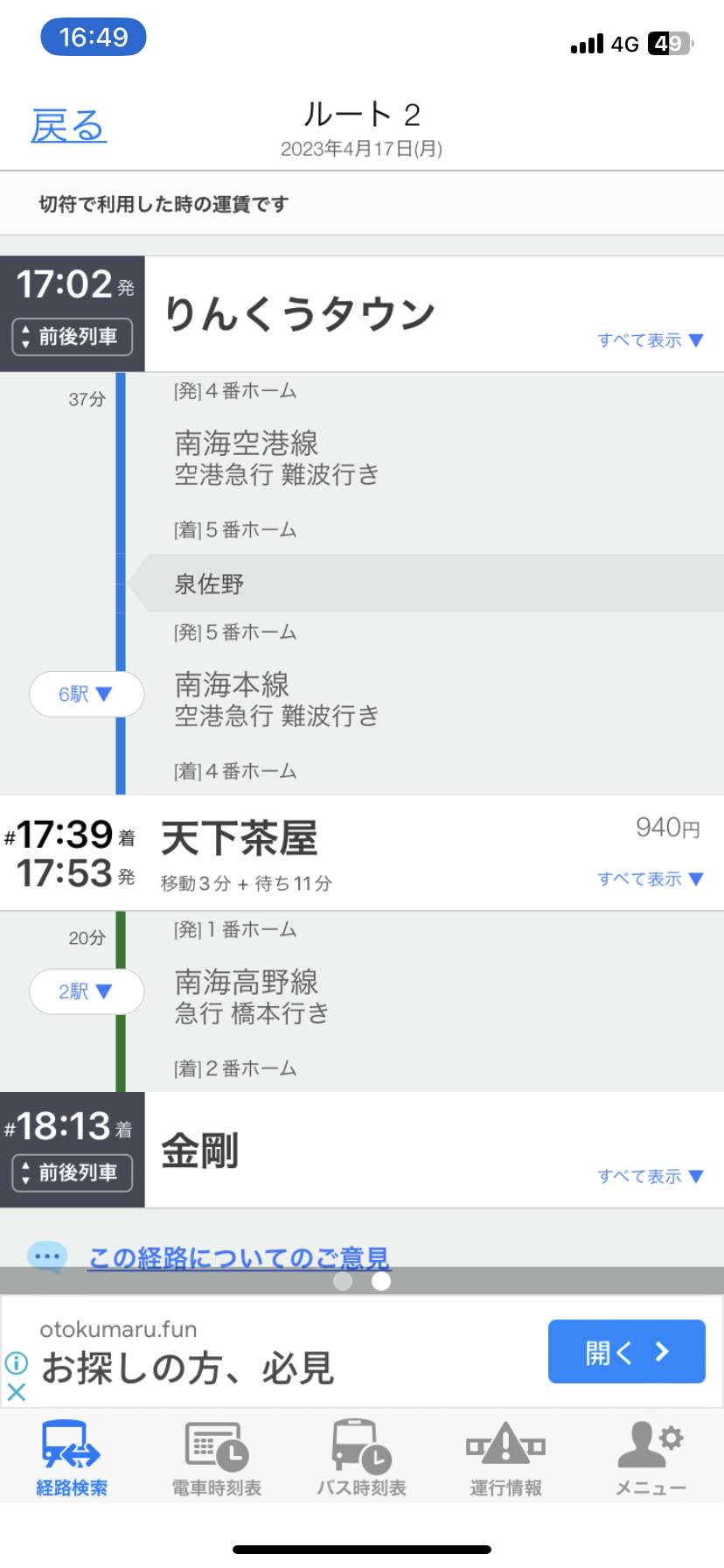Switch to the 電車時刻表 tab
The width and height of the screenshot is (724, 1568).
217,1457
